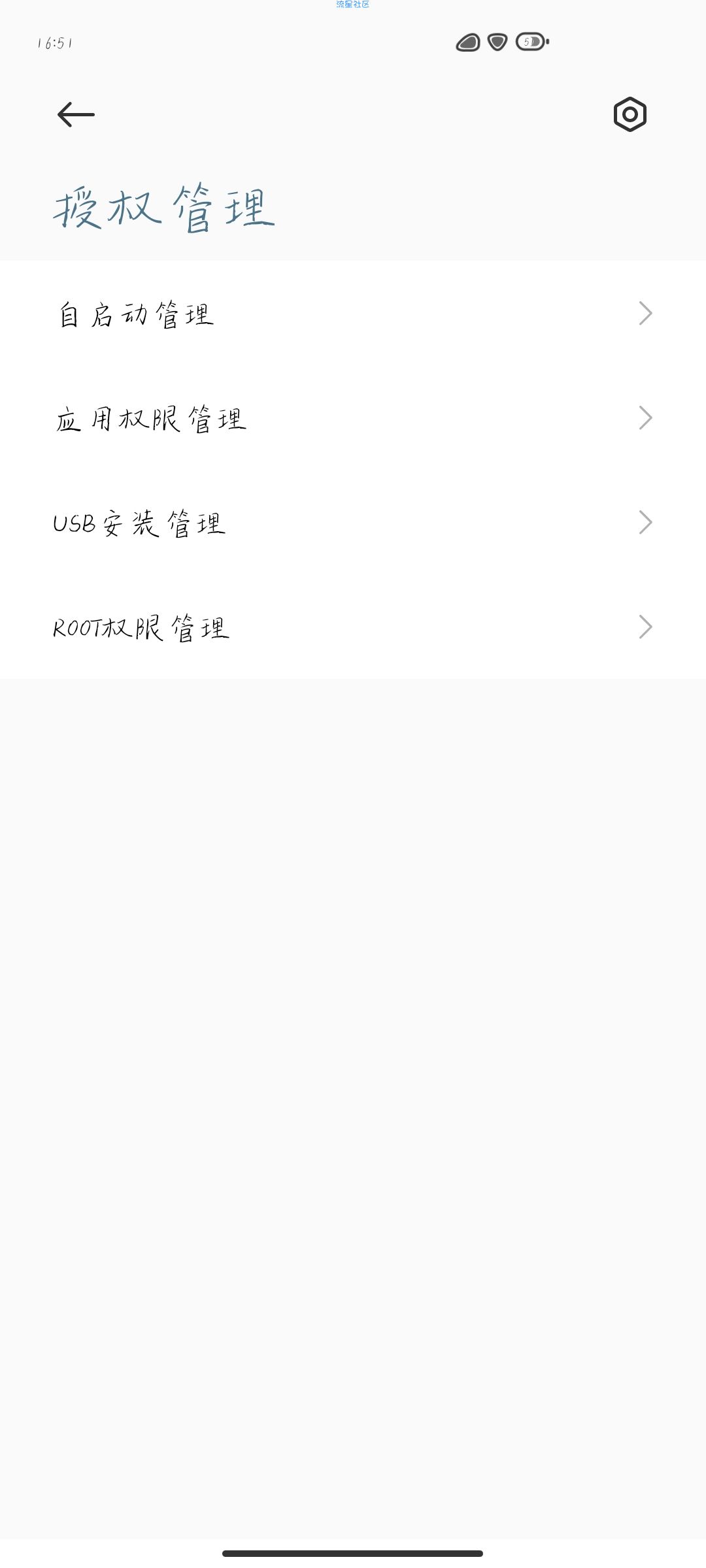Go back using the top-left arrow
This screenshot has height=1568, width=706.
click(76, 115)
